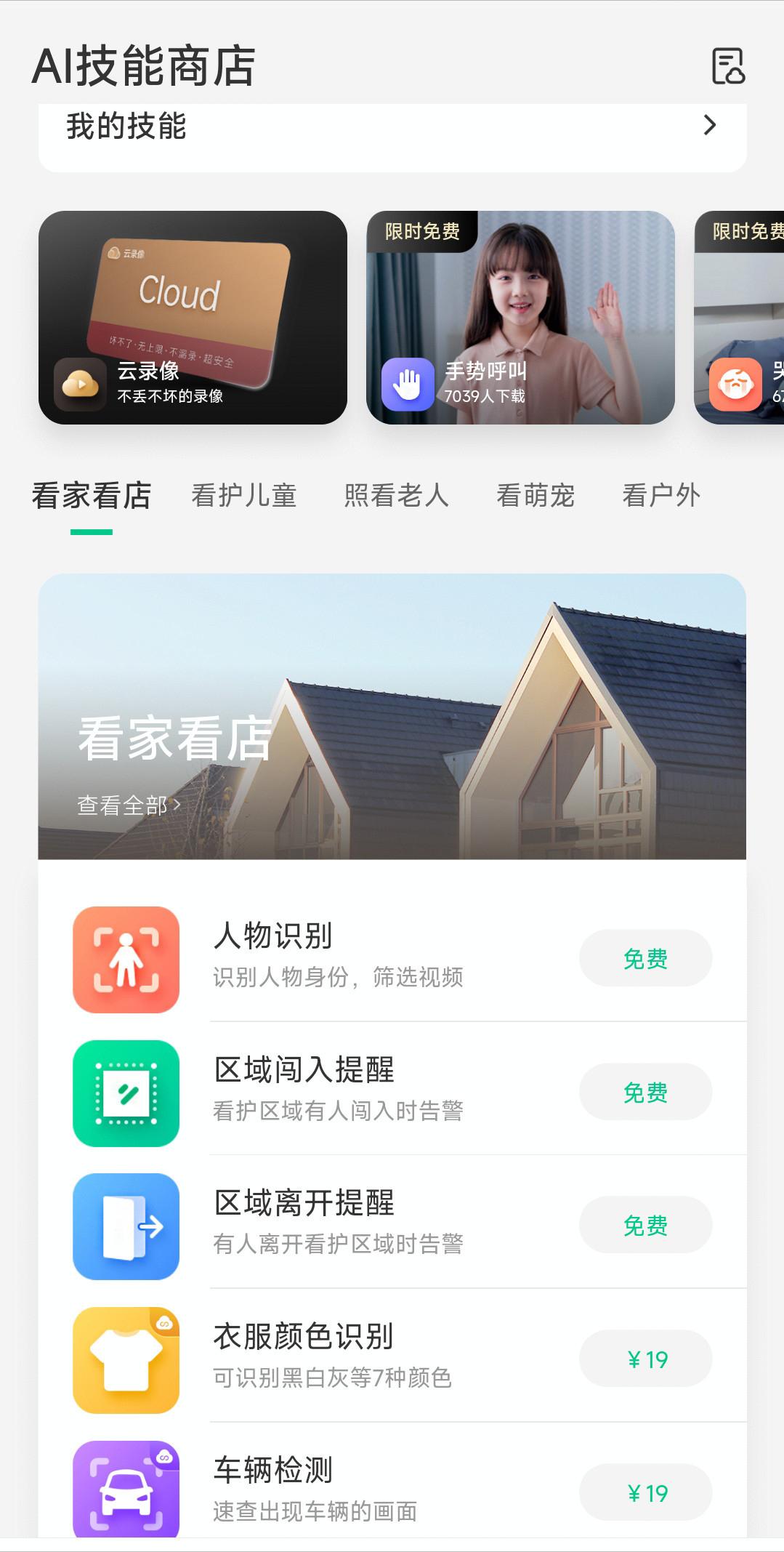Viewport: 784px width, 1552px height.
Task: Switch to the 看护儿童 tab
Action: click(244, 496)
